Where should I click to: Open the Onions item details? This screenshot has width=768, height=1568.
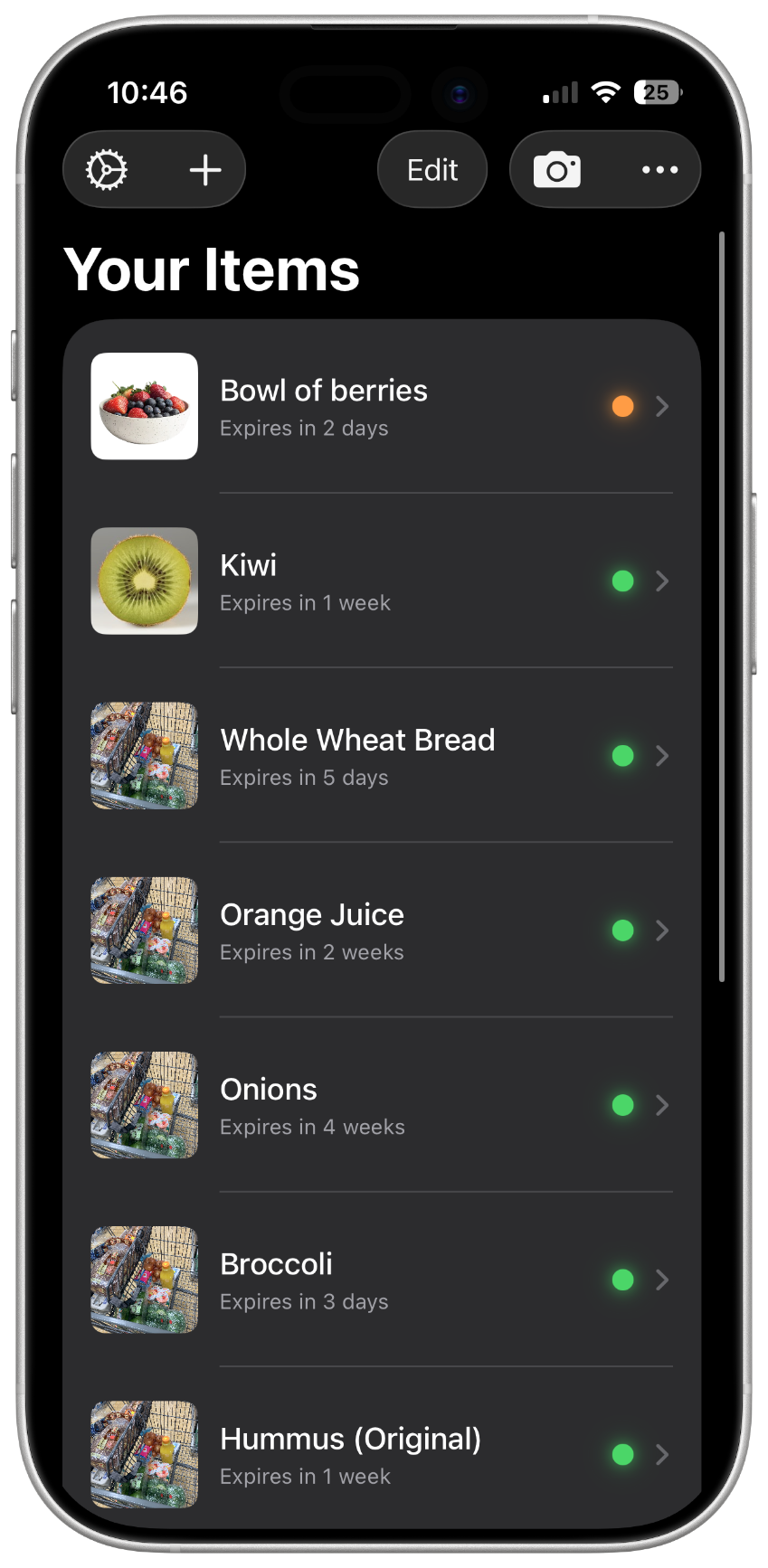click(380, 1105)
